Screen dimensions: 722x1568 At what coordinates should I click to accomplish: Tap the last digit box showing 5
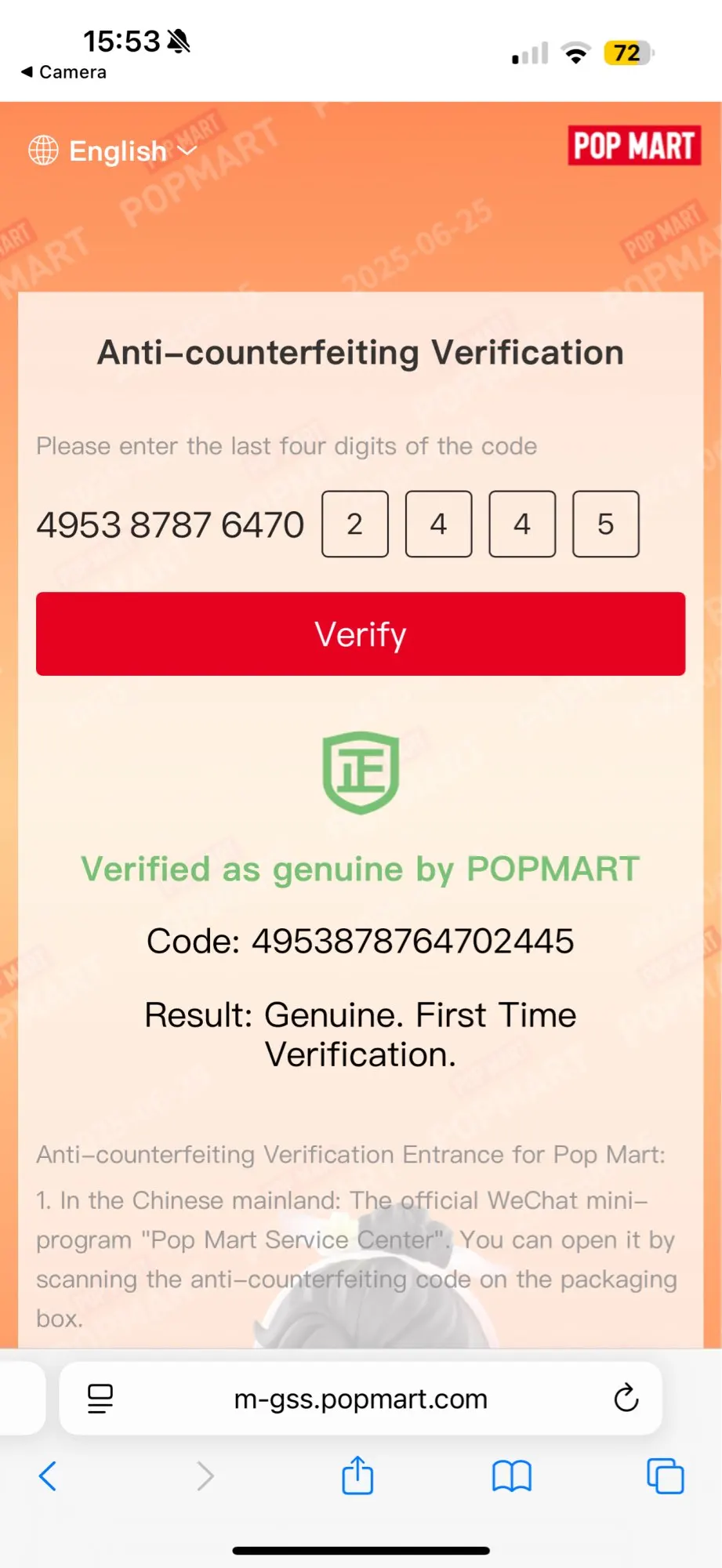[606, 524]
